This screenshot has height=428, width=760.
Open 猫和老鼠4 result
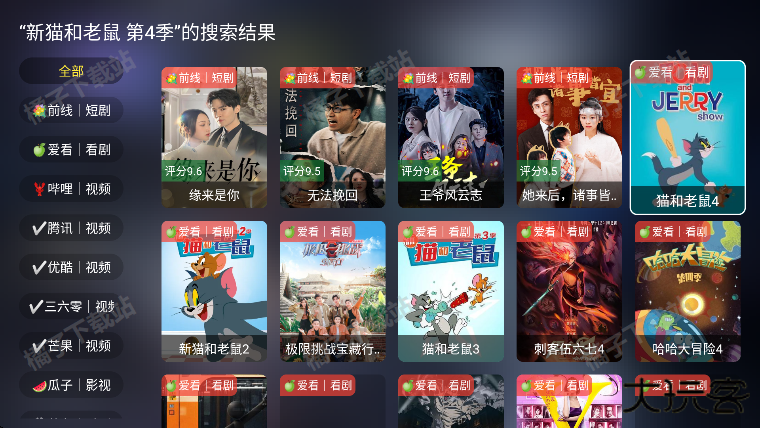(687, 137)
